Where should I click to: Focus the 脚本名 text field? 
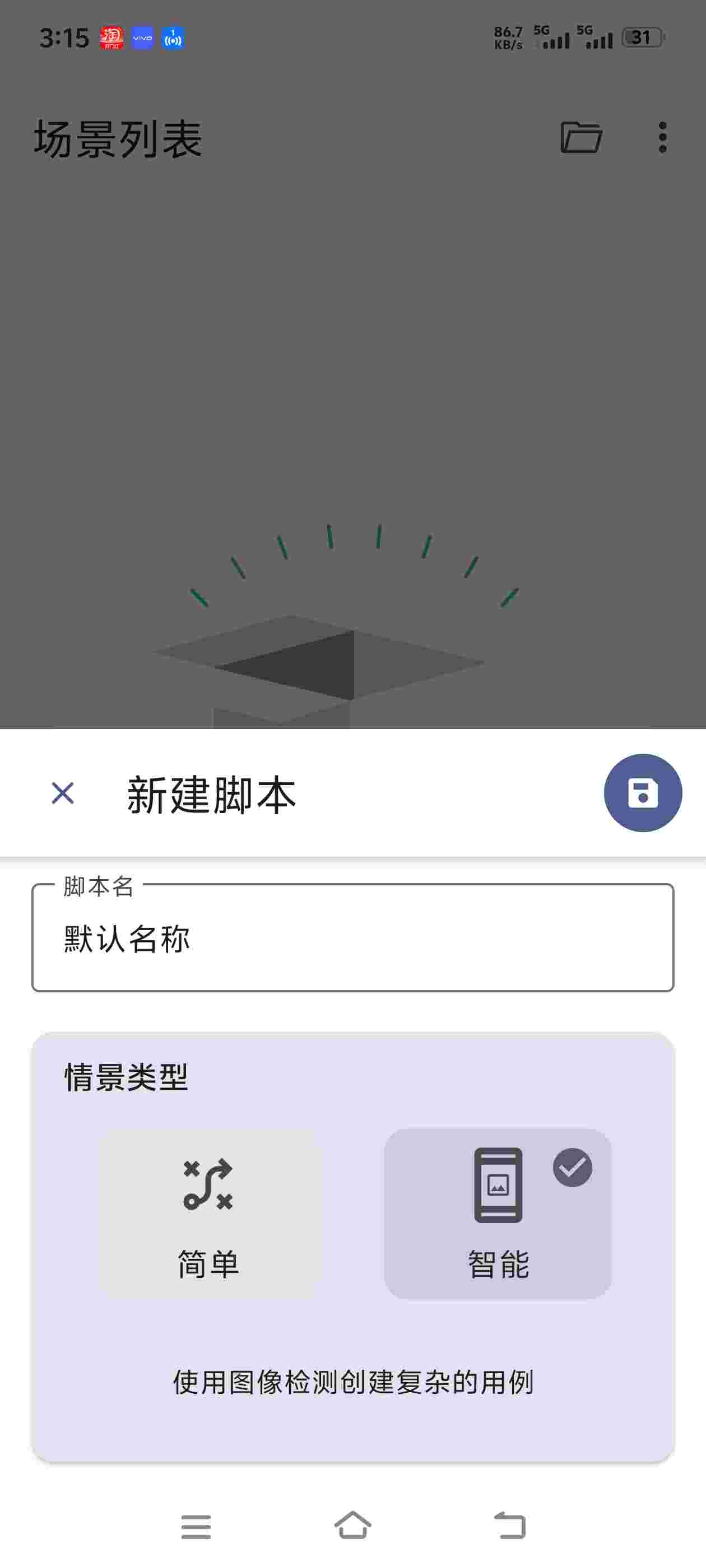pos(352,938)
